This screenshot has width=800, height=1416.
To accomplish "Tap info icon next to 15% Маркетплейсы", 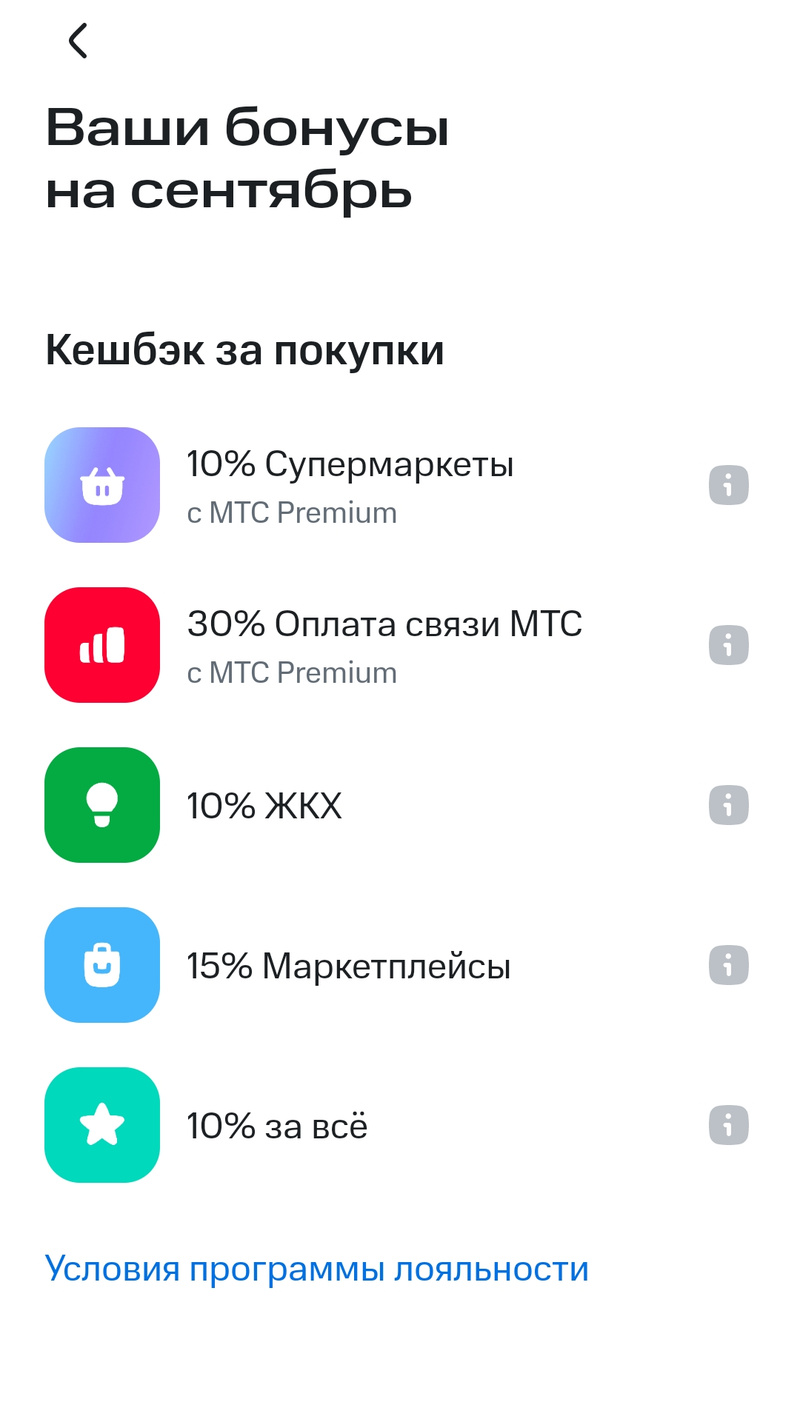I will (729, 965).
